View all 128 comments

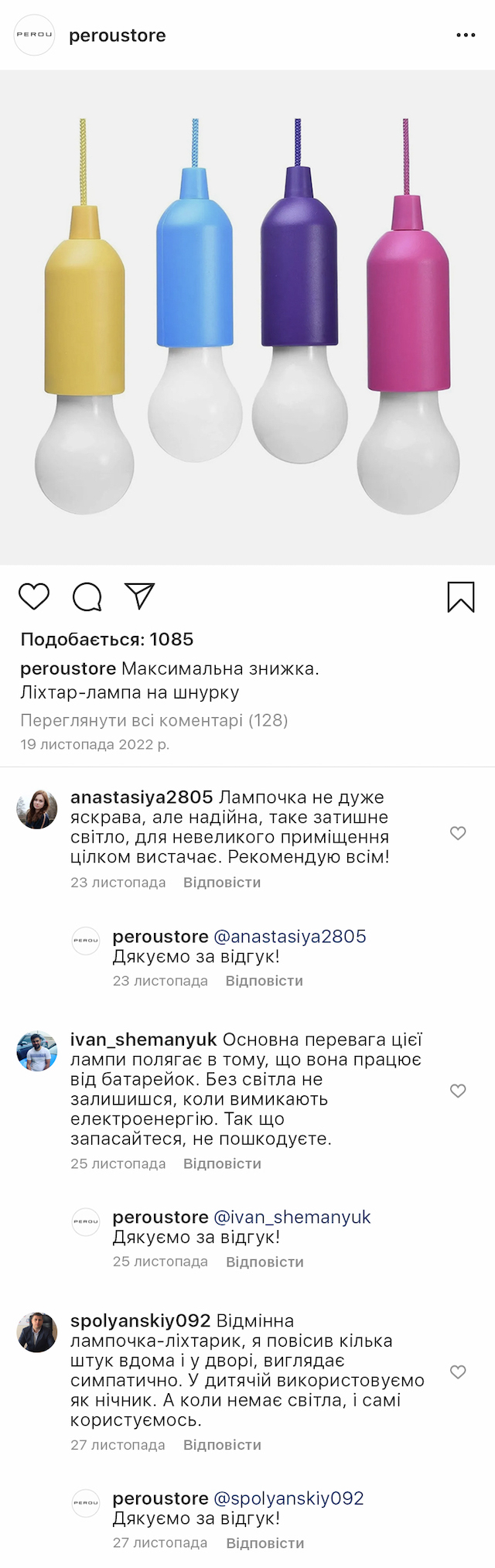[x=154, y=720]
